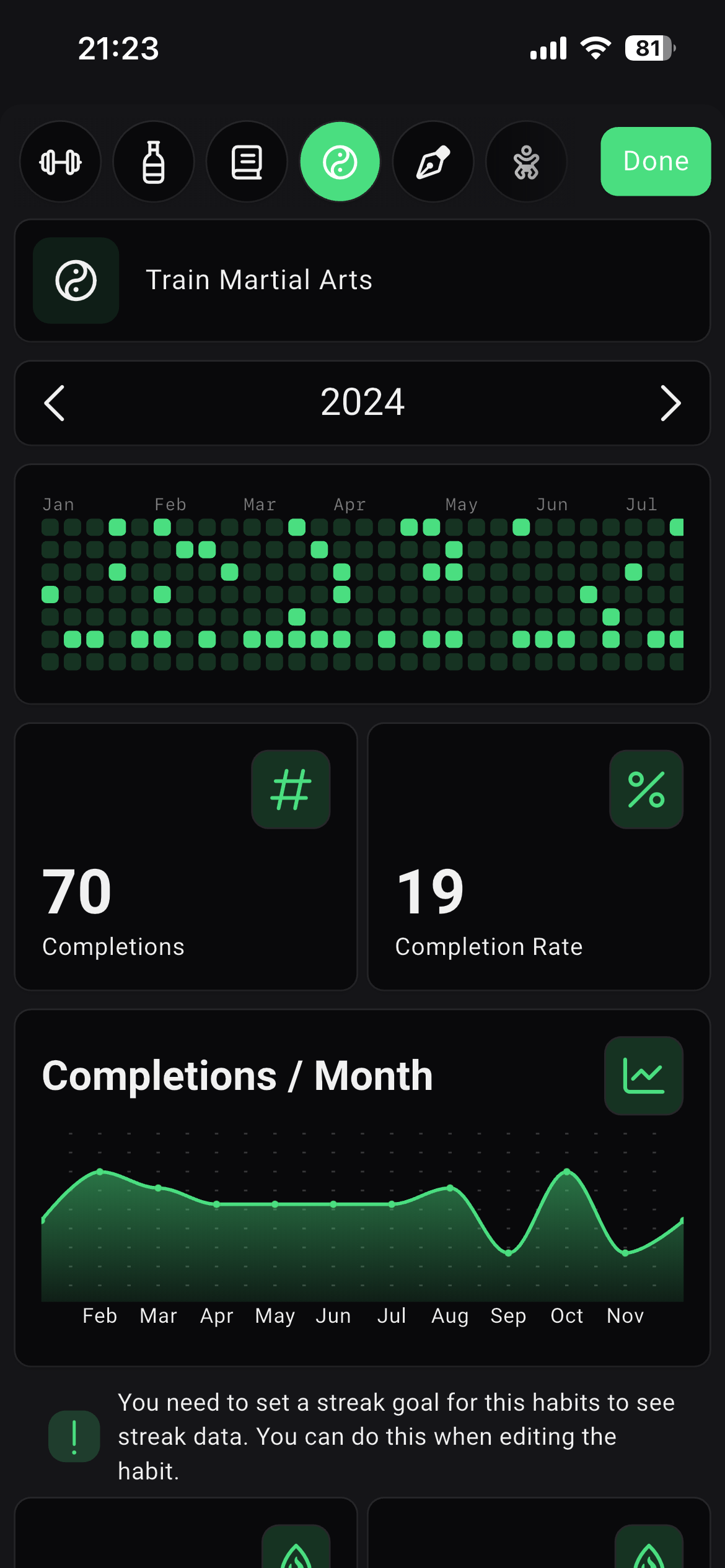
Task: Select the yin-yang martial arts habit
Action: [340, 162]
